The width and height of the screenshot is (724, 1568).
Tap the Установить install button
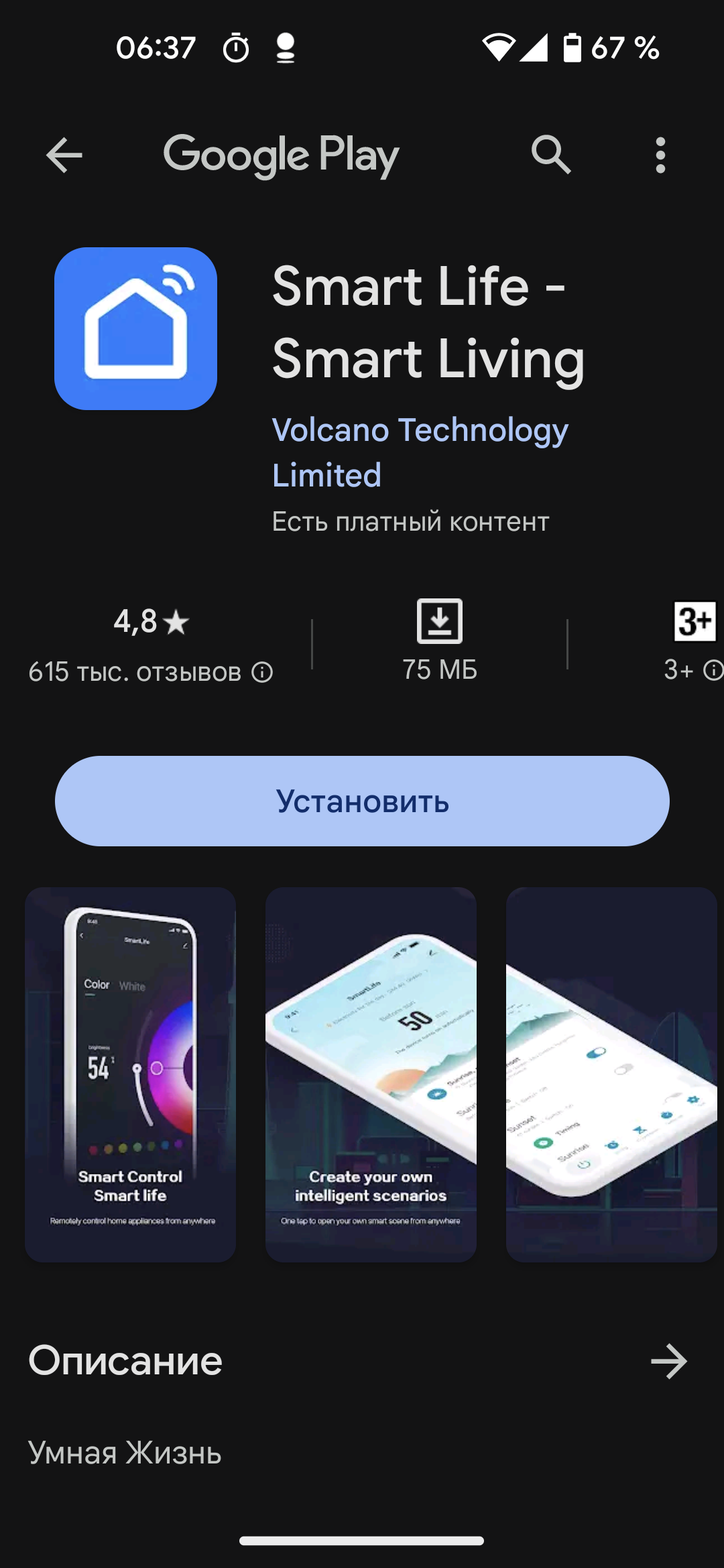(x=362, y=801)
